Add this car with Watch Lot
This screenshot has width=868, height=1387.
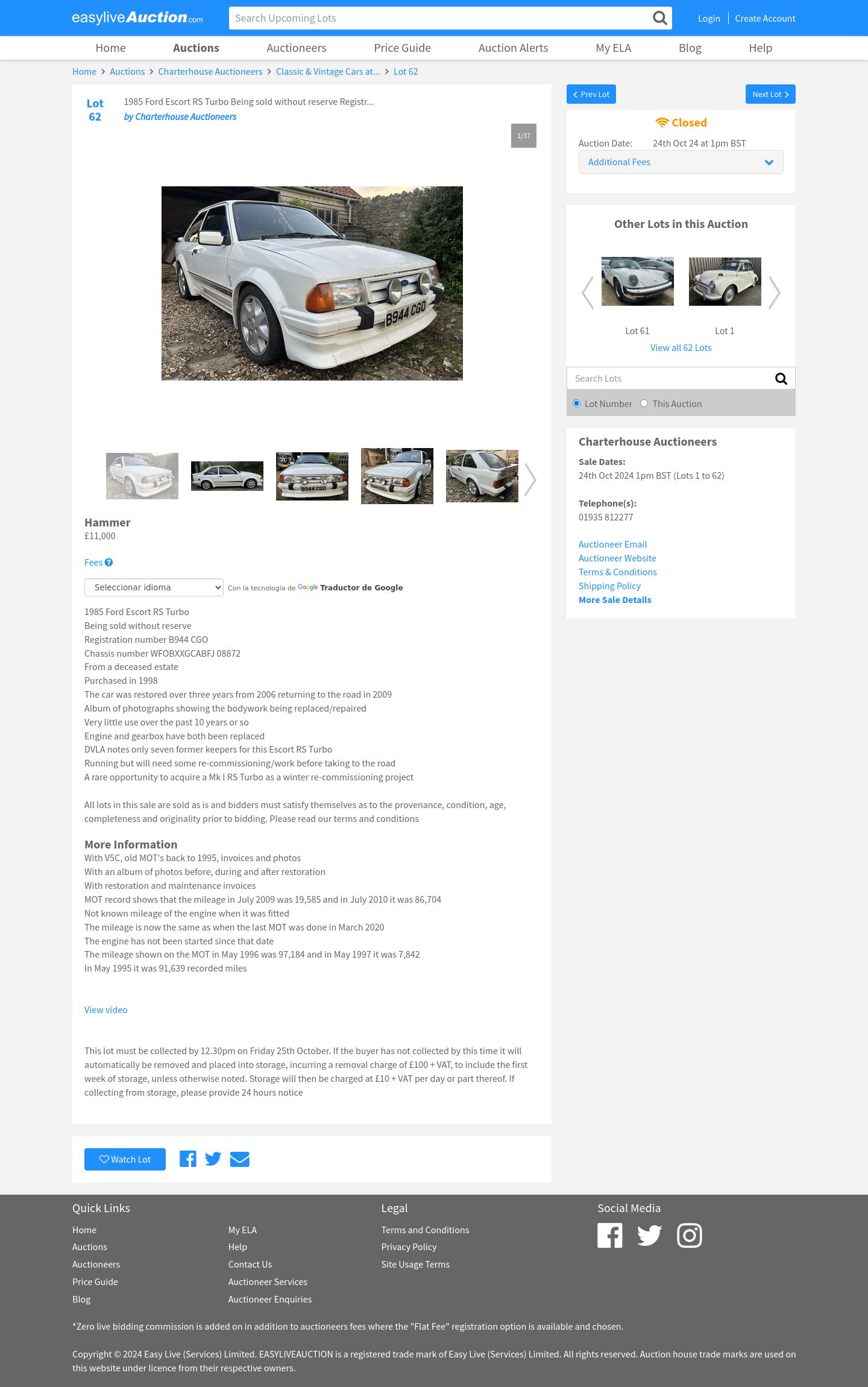[x=125, y=1160]
